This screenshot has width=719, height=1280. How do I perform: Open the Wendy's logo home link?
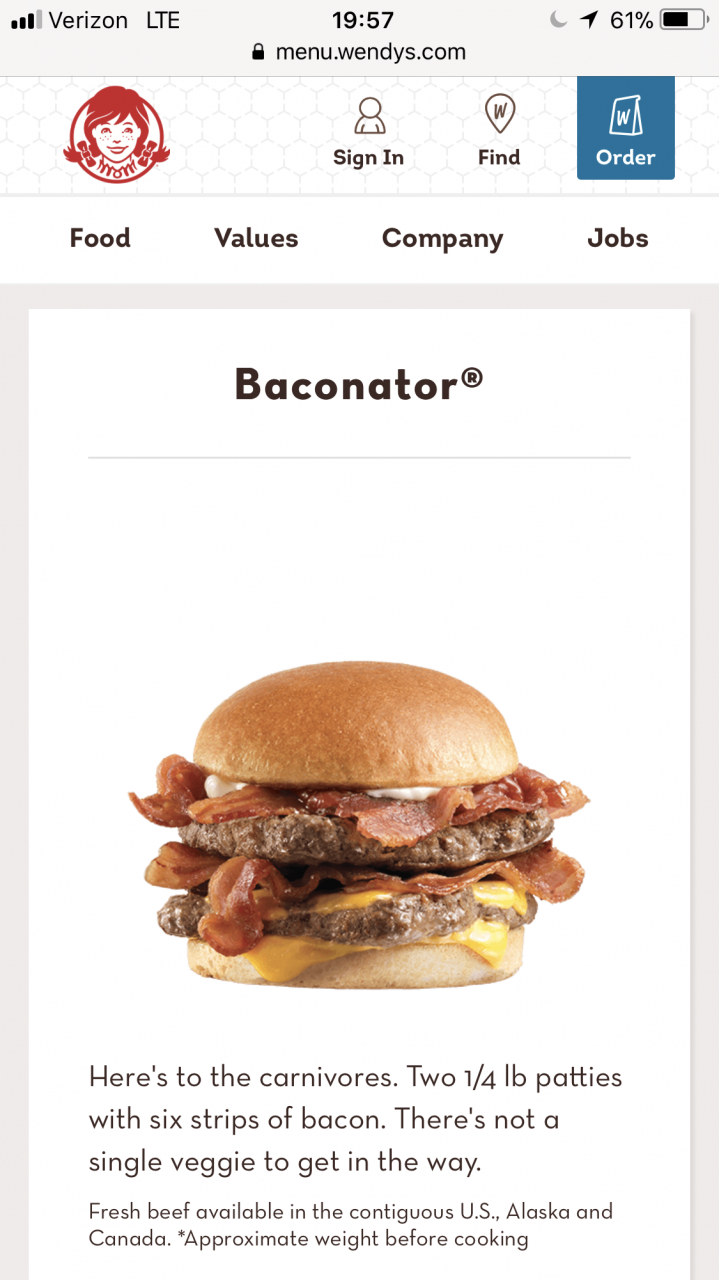tap(116, 135)
